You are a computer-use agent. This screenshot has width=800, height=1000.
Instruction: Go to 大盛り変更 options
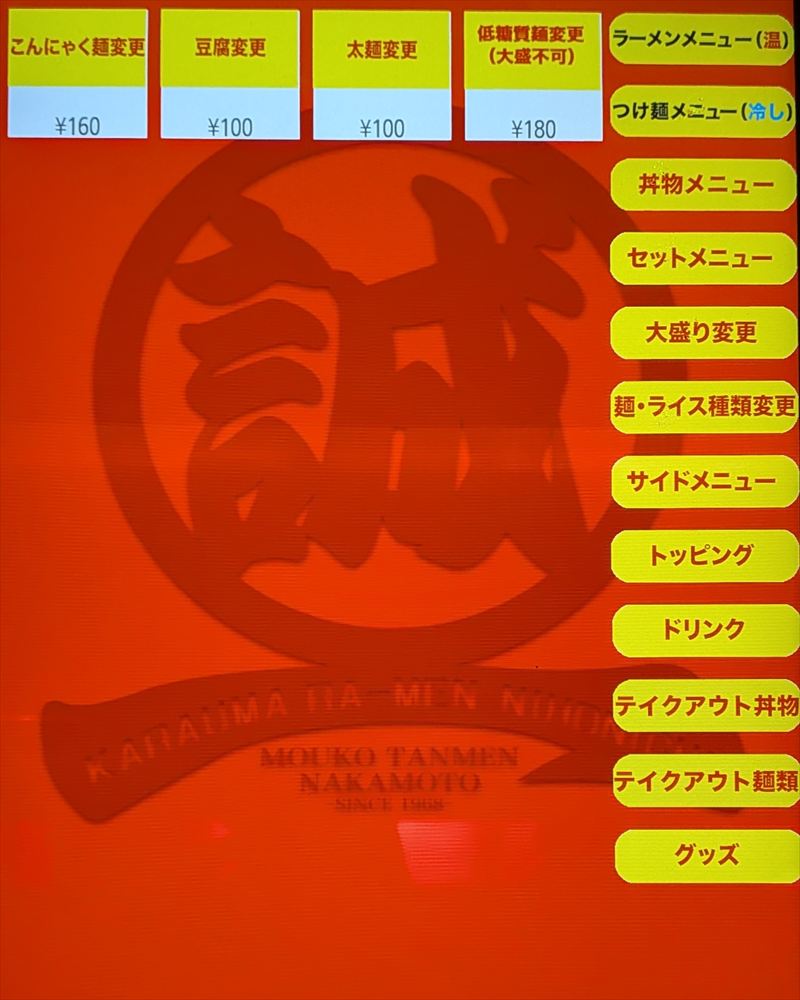[x=703, y=332]
